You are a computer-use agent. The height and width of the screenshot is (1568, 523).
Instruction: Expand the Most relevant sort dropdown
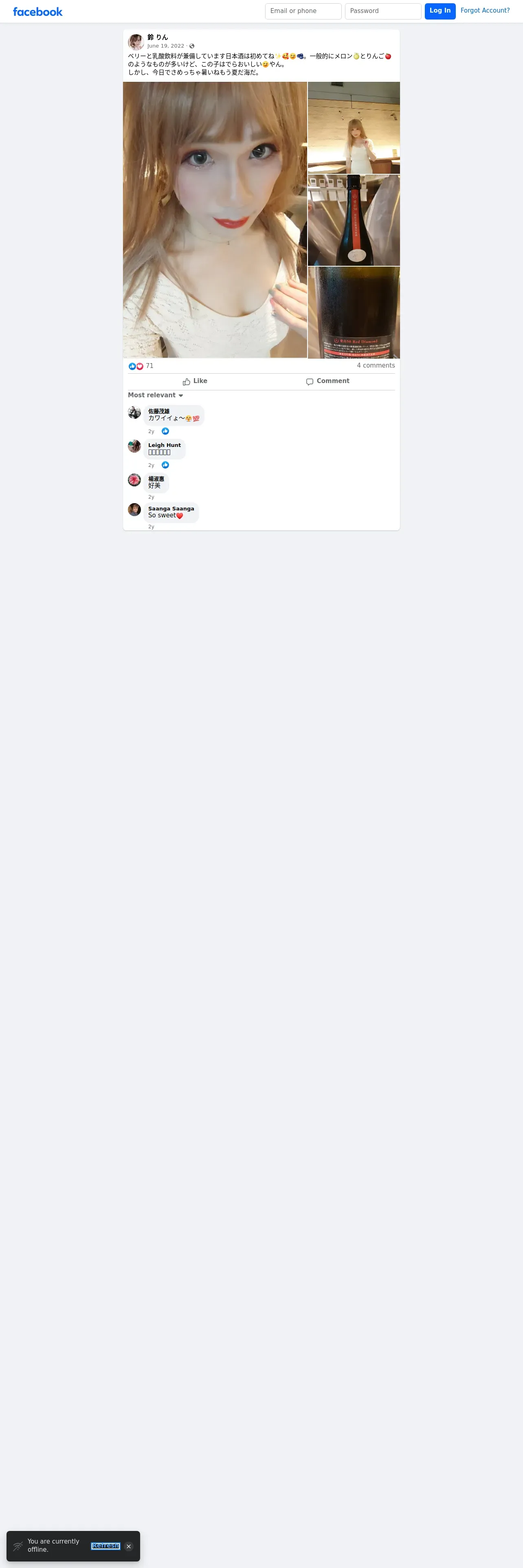(x=155, y=395)
